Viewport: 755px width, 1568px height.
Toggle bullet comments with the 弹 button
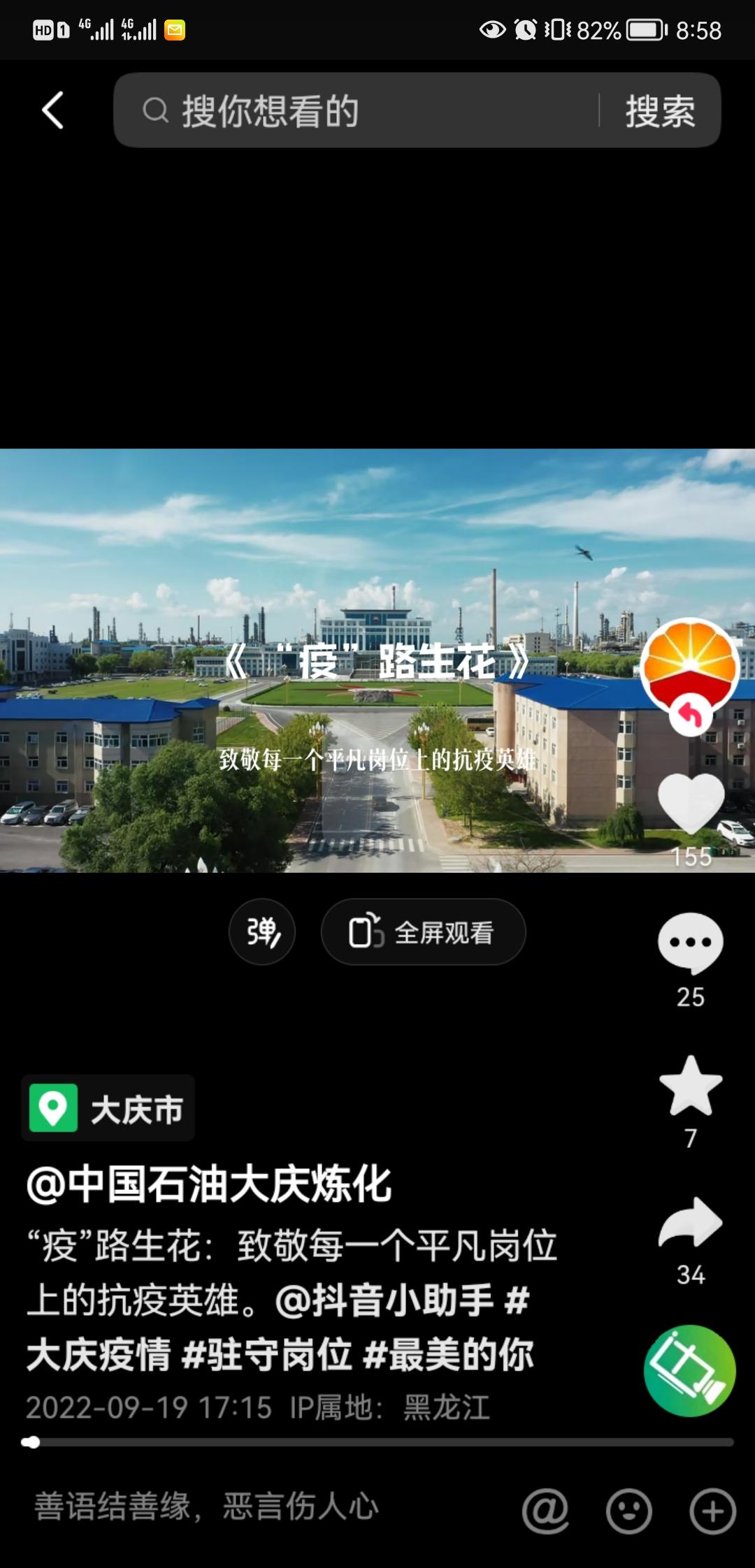(262, 931)
